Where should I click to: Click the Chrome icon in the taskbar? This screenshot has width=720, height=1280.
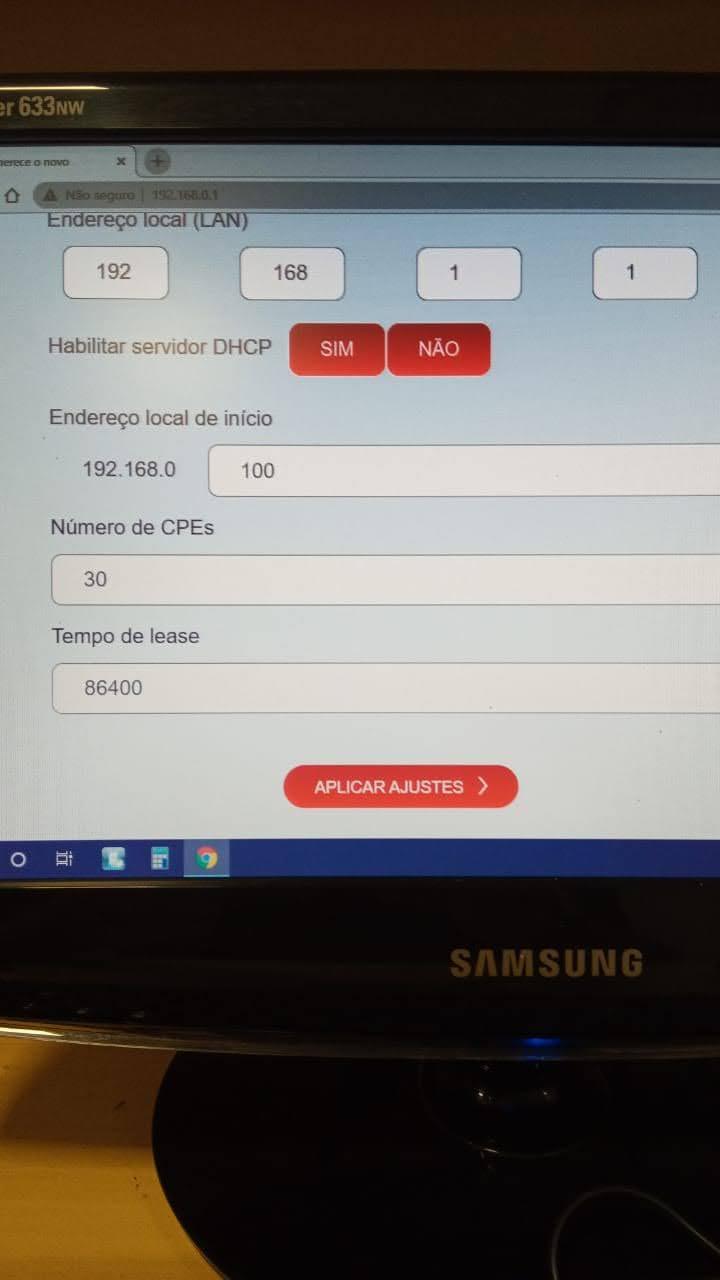[x=207, y=859]
